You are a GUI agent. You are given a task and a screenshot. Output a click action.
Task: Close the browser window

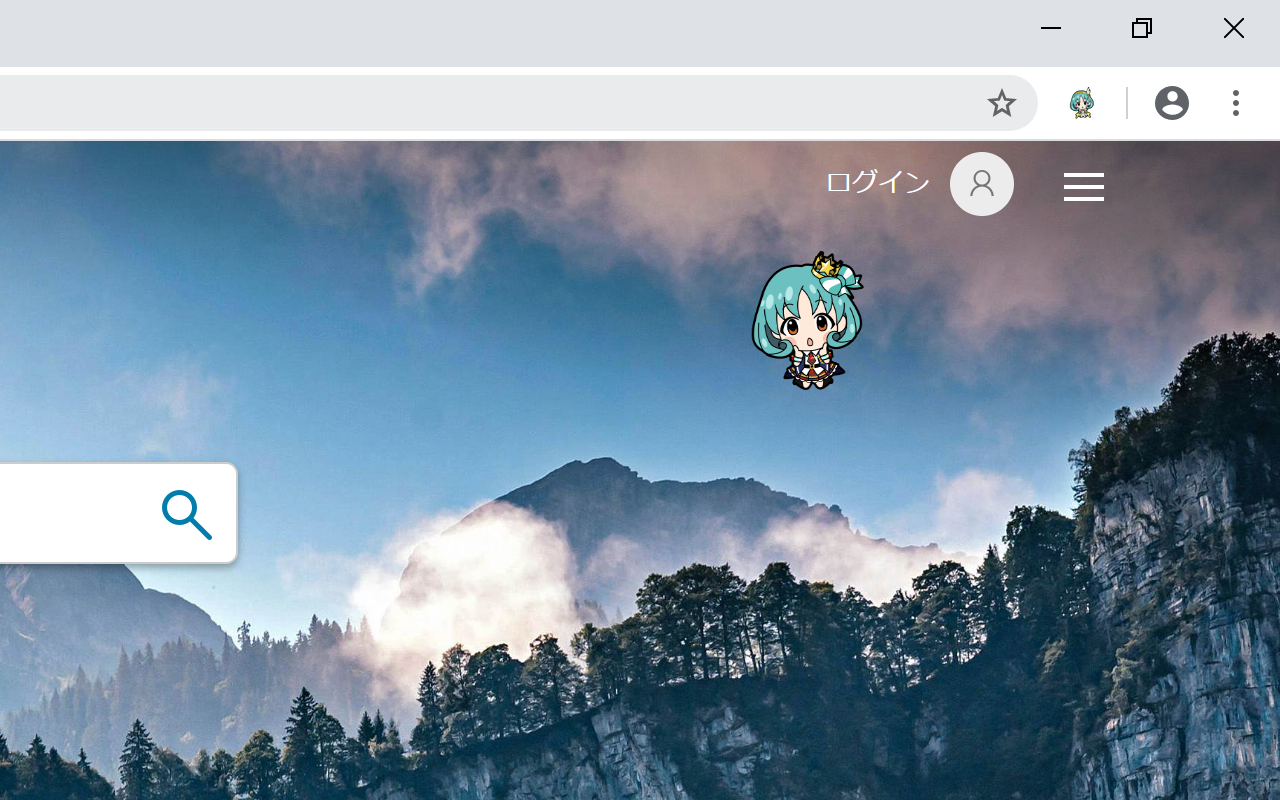1233,28
